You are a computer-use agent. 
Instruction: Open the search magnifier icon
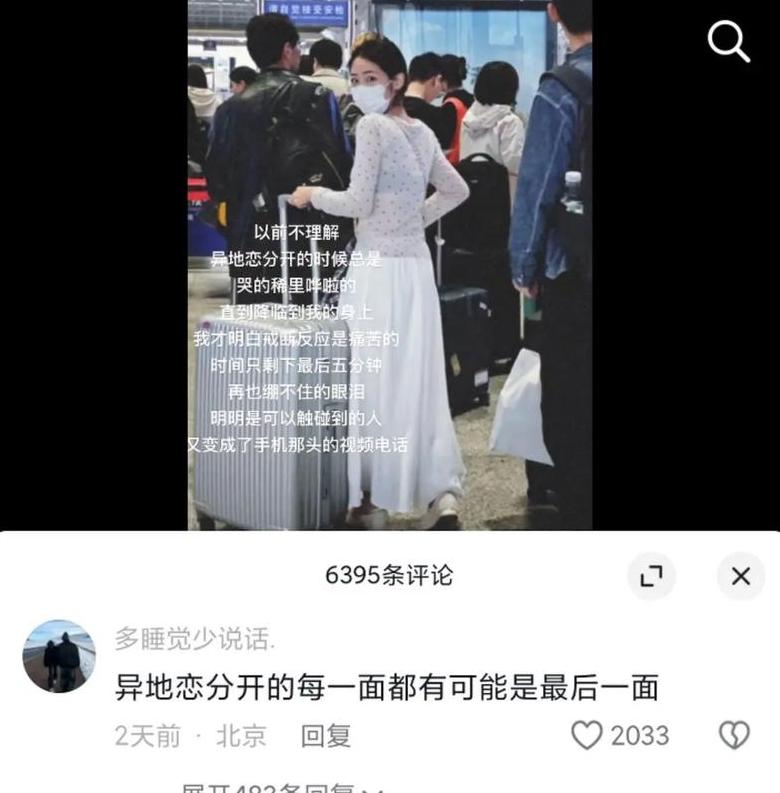coord(729,42)
